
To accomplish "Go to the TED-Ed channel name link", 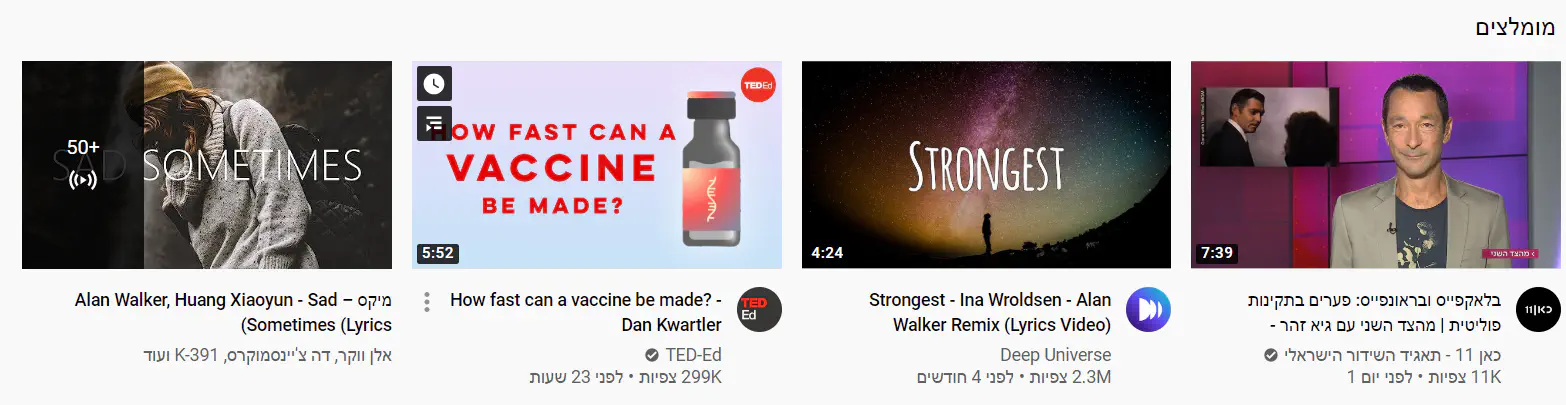I will pyautogui.click(x=694, y=355).
